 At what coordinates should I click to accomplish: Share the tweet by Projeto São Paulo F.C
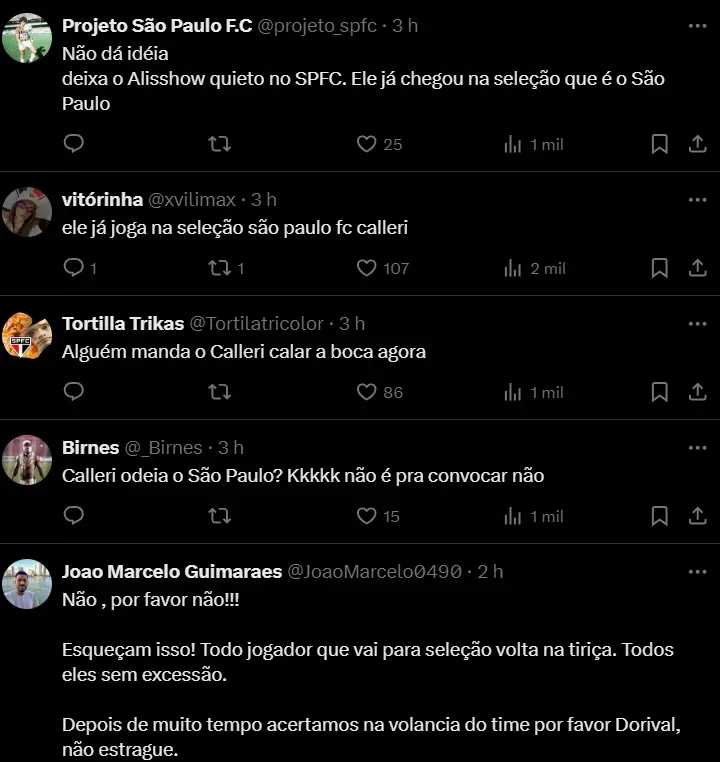(x=698, y=144)
